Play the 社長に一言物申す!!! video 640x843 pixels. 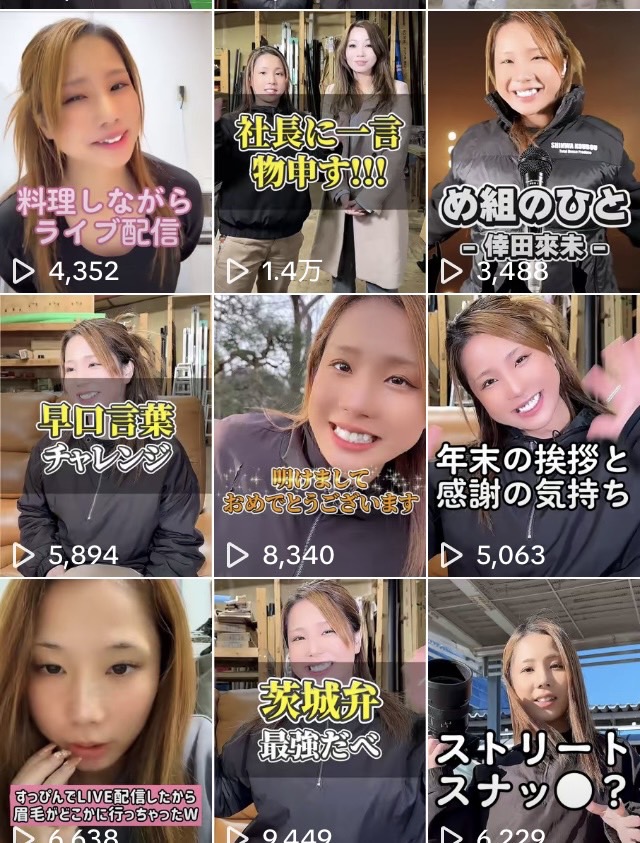319,150
